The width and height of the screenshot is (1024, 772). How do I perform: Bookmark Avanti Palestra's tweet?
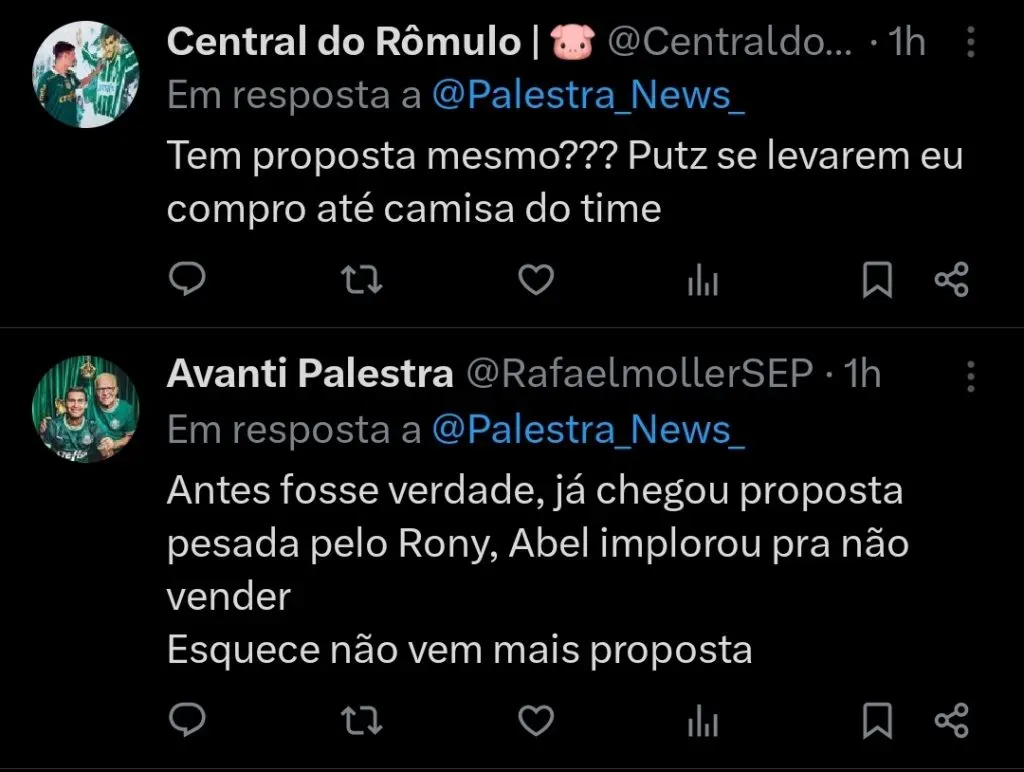[877, 720]
